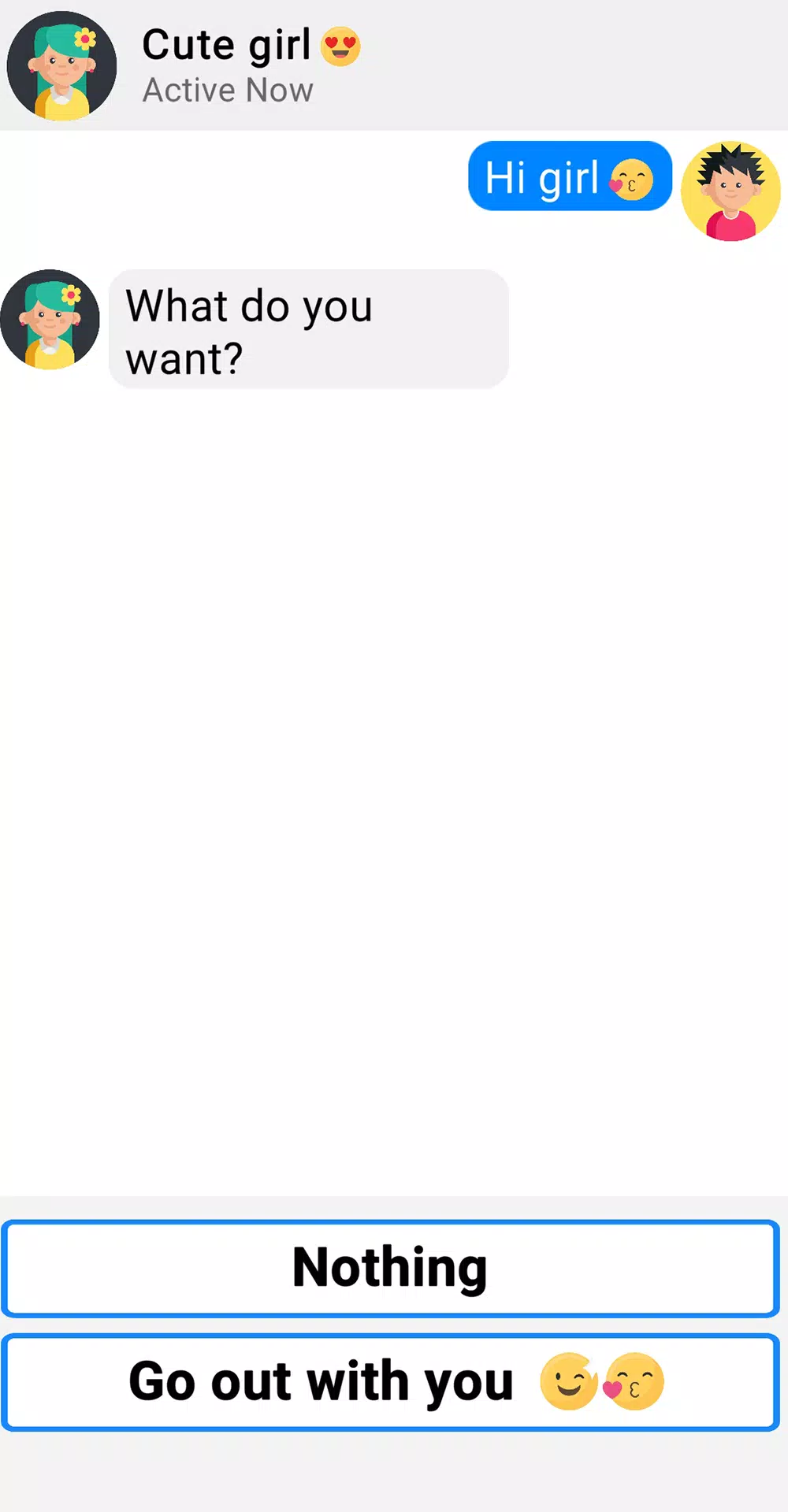Reply with "Nothing"
This screenshot has height=1512, width=788.
point(390,1269)
